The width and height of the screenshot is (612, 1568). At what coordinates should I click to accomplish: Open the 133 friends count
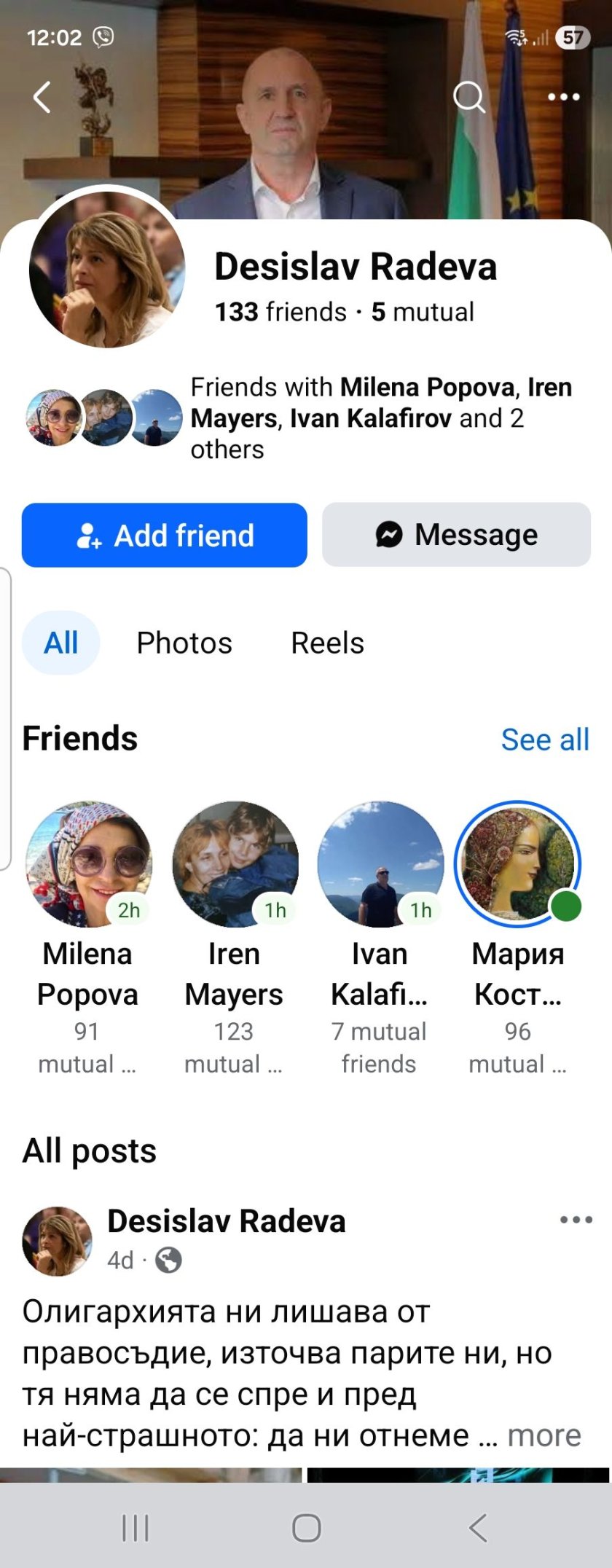coord(280,312)
